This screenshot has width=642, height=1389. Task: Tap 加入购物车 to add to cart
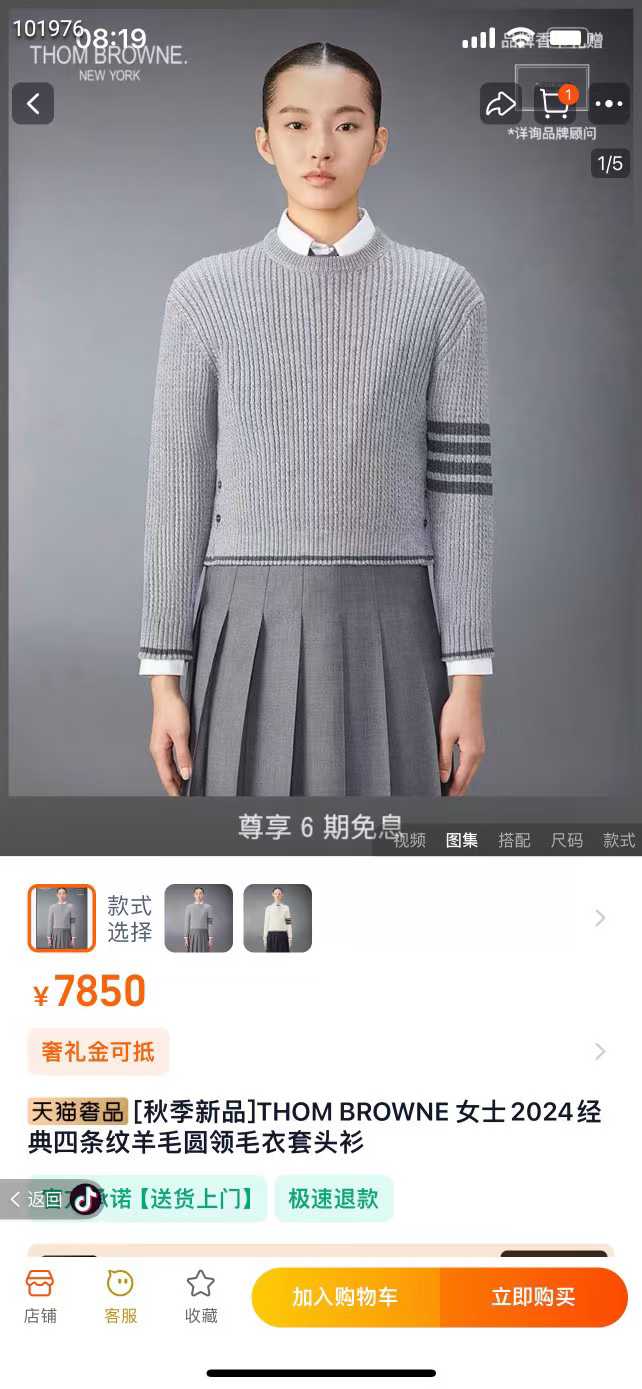tap(345, 1297)
